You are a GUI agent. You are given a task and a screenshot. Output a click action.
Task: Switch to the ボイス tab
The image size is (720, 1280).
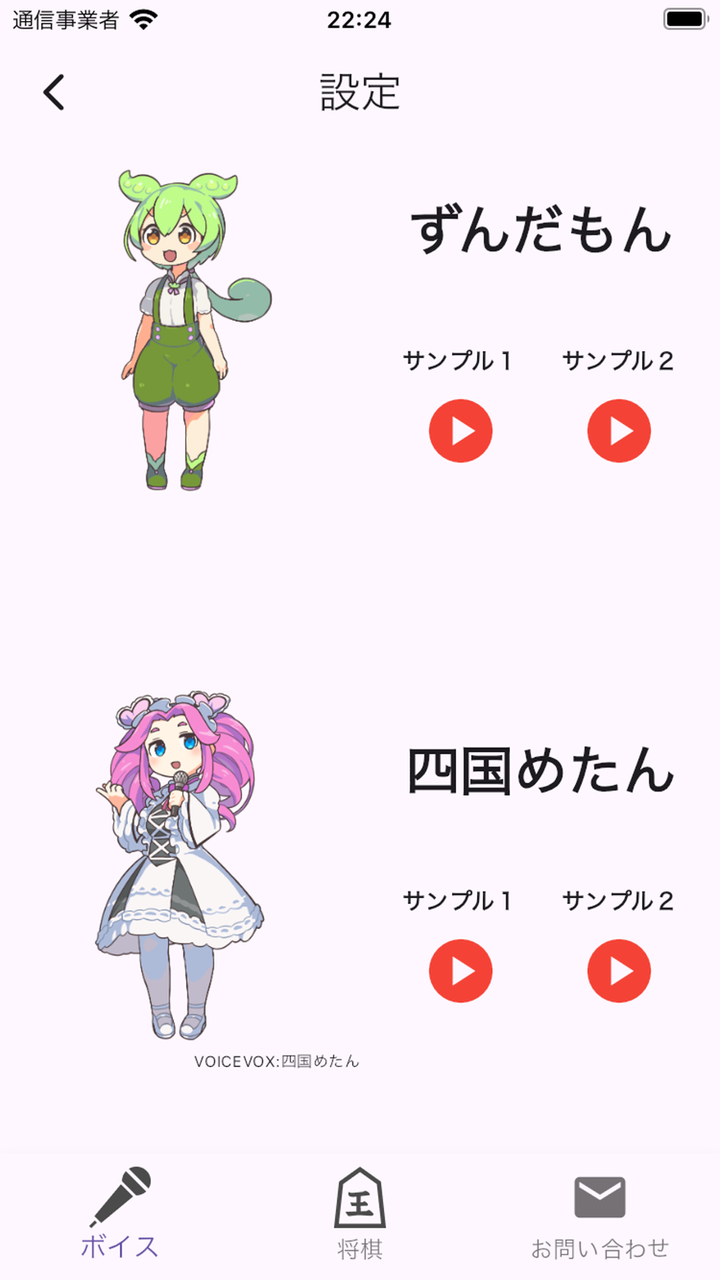120,1213
